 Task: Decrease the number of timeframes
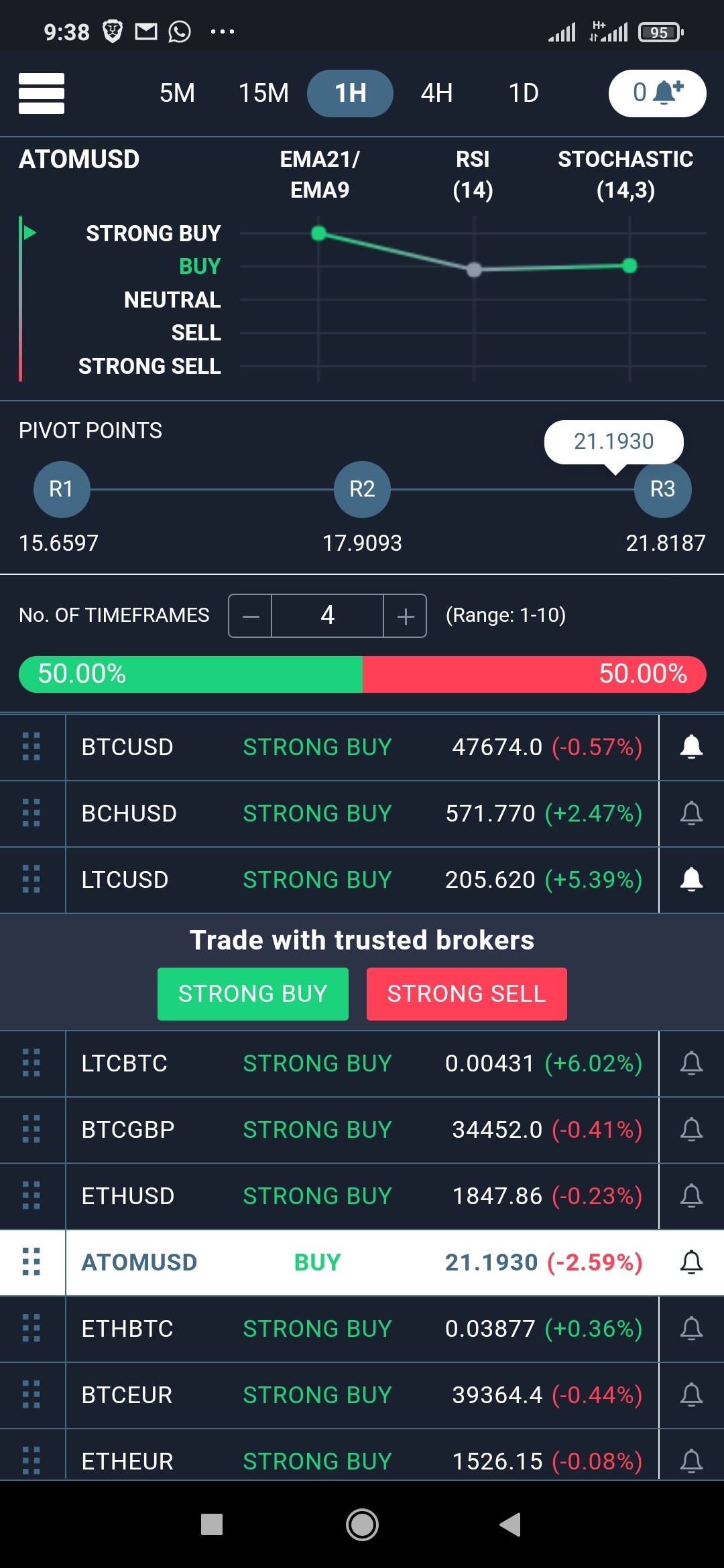(250, 616)
